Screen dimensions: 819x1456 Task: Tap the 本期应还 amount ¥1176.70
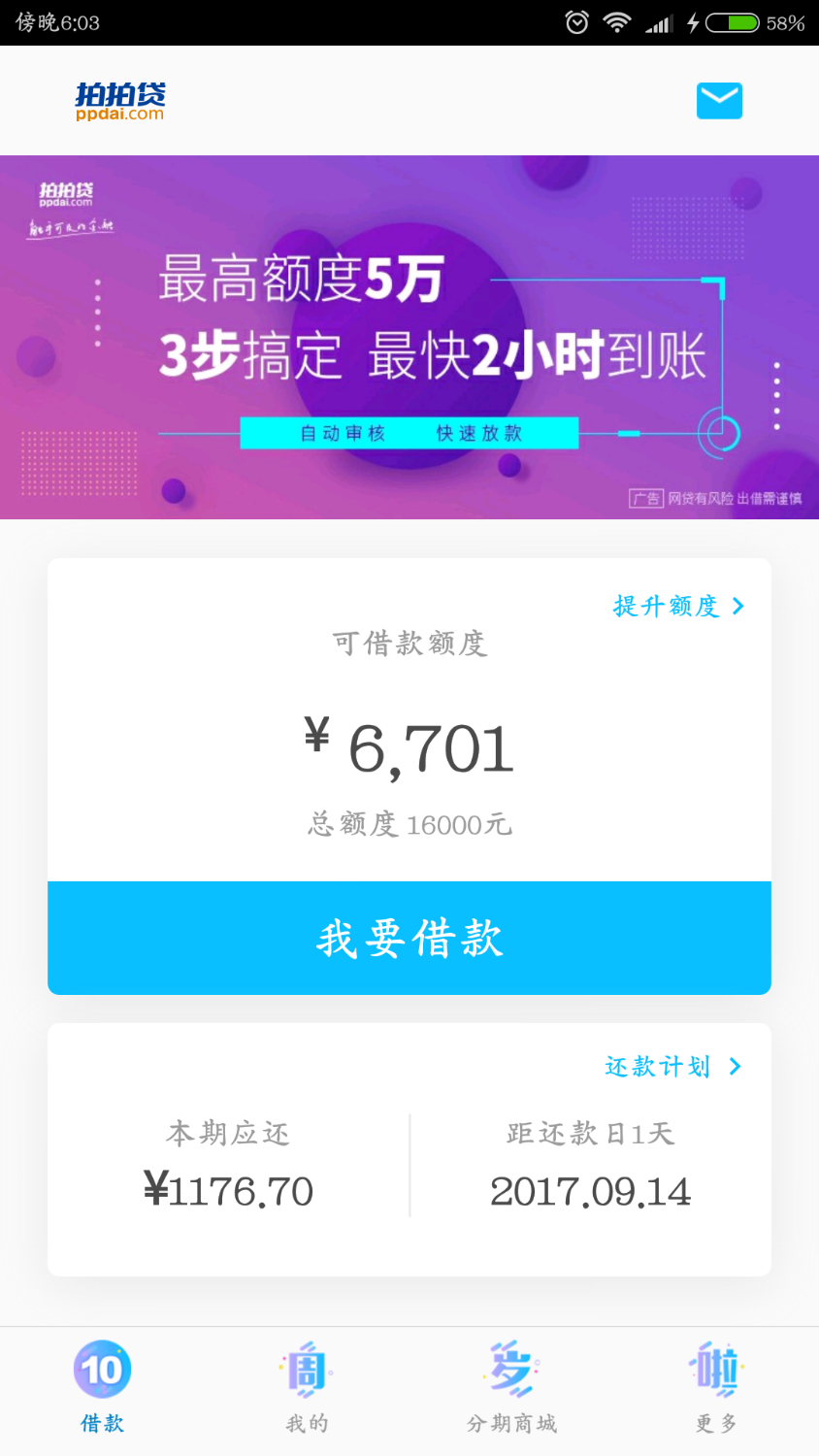tap(230, 1190)
